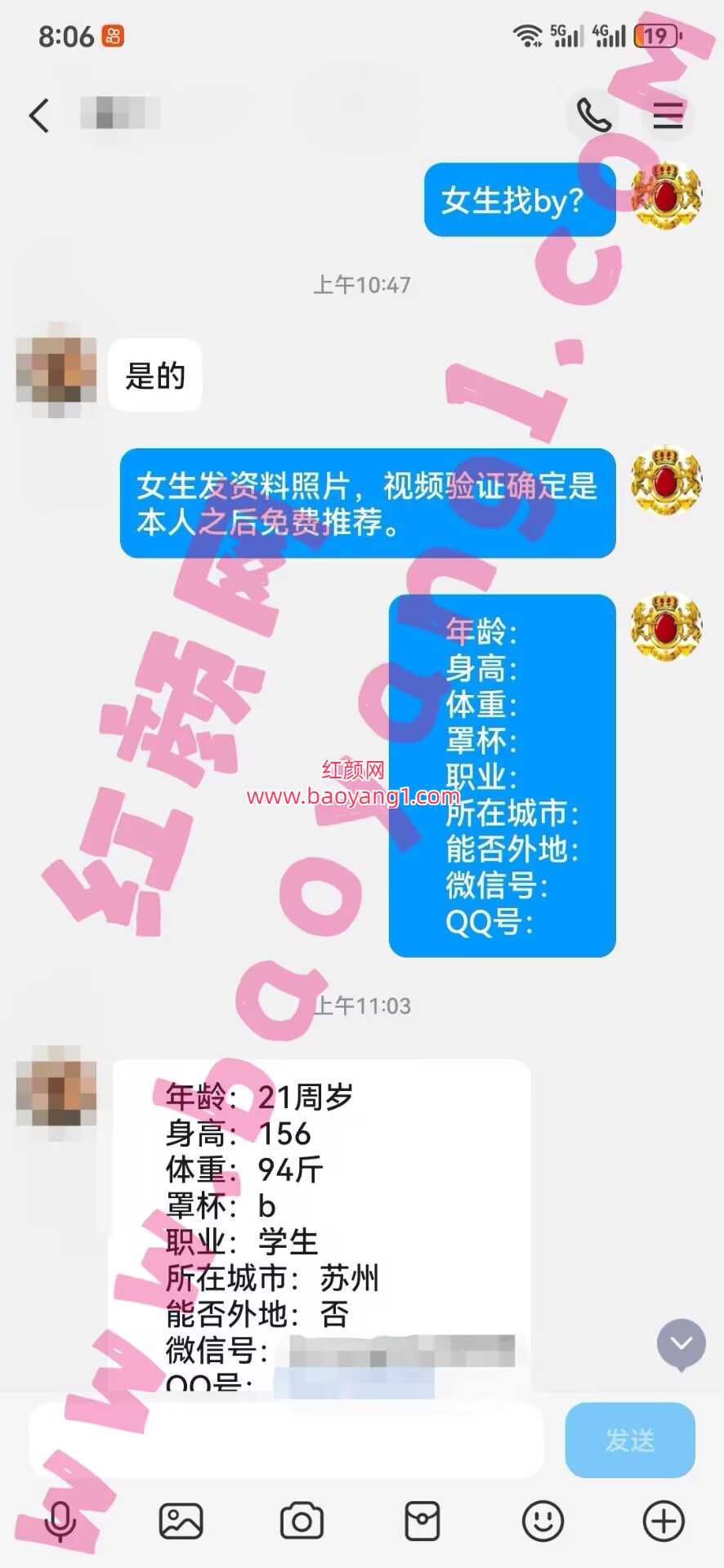The image size is (724, 1568).
Task: View own crest avatar beside 女生找by?
Action: click(x=666, y=197)
